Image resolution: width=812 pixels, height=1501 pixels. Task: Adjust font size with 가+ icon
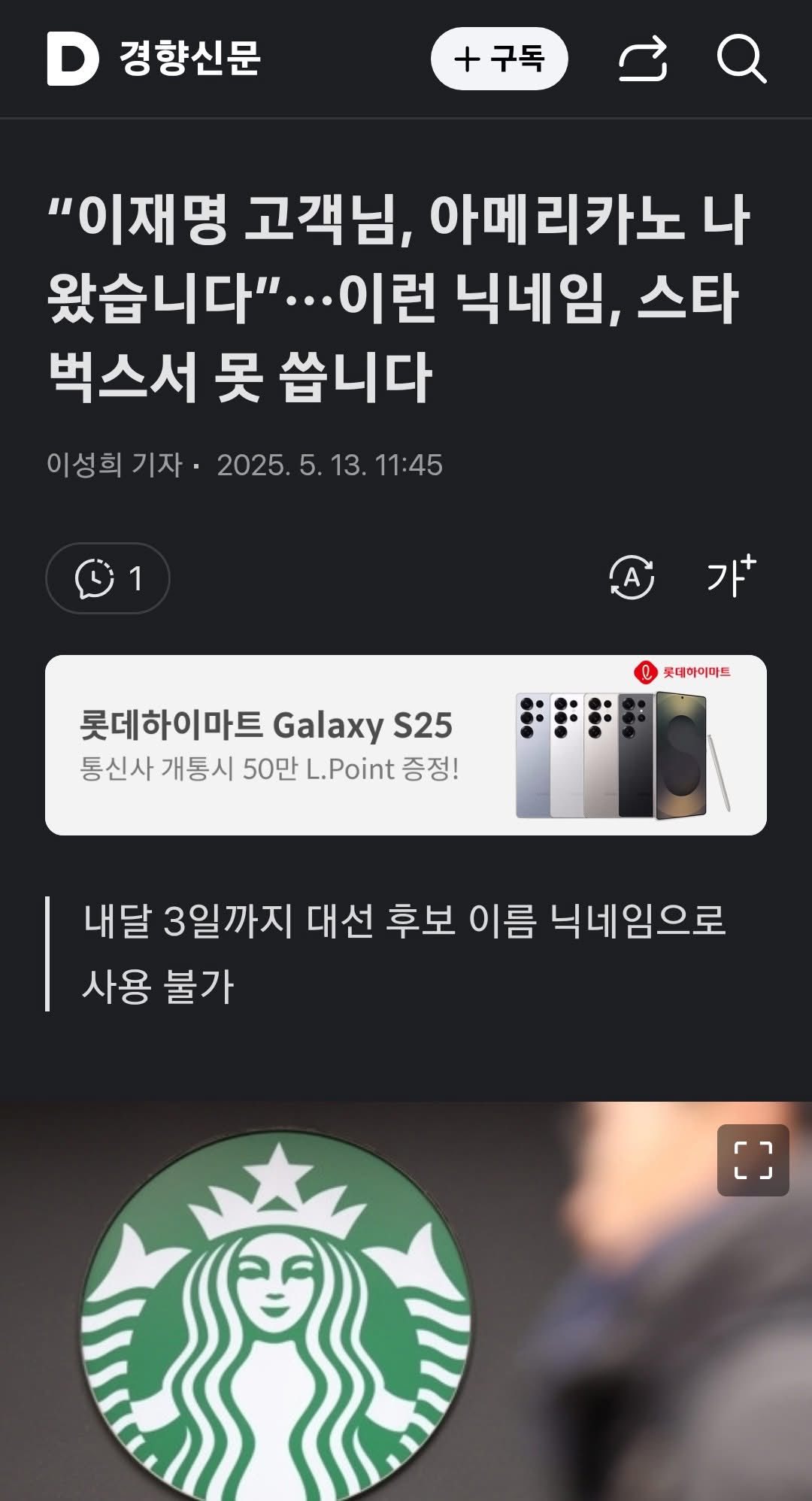pyautogui.click(x=731, y=577)
